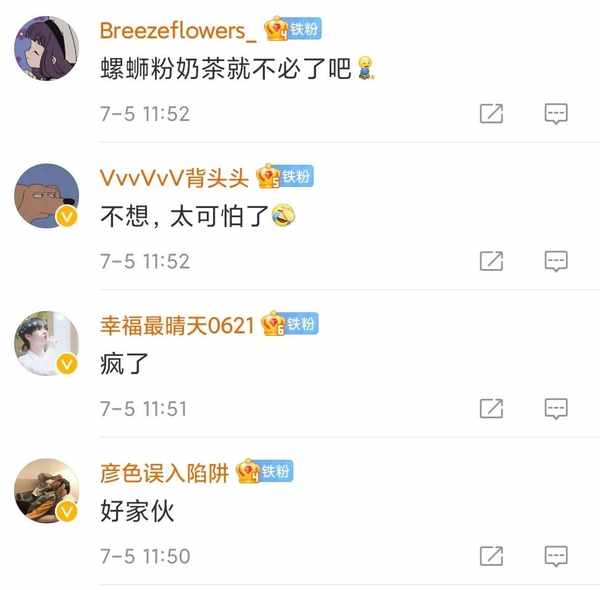This screenshot has width=600, height=590.
Task: Repost the comment 好家伙
Action: (491, 556)
